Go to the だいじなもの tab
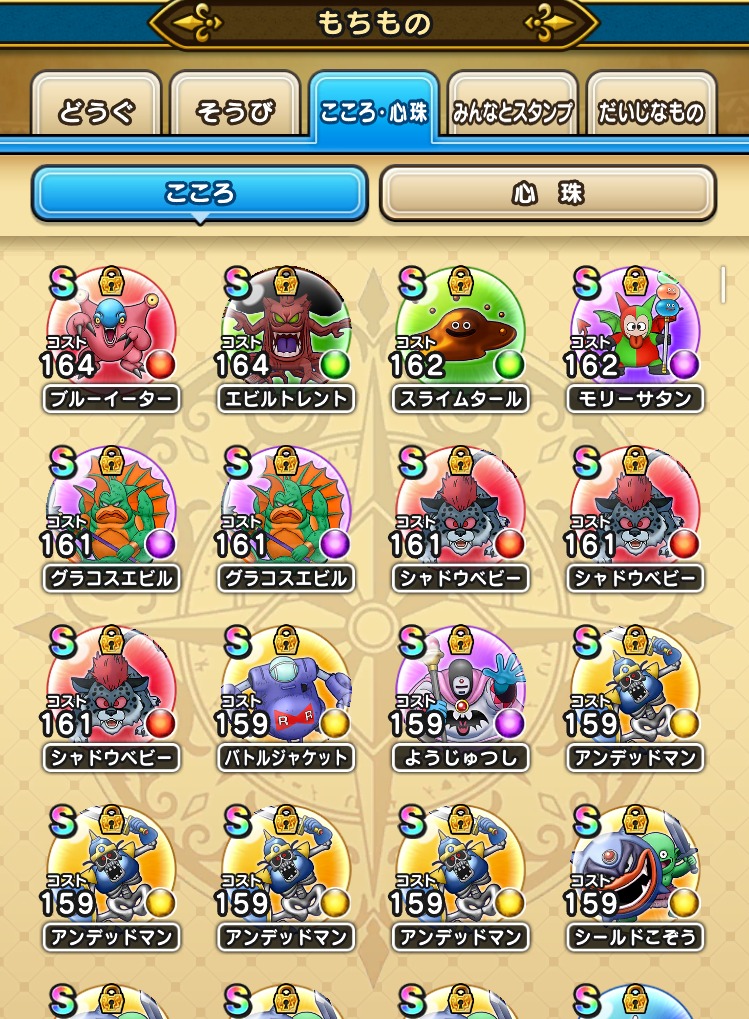This screenshot has width=749, height=1019. 651,110
